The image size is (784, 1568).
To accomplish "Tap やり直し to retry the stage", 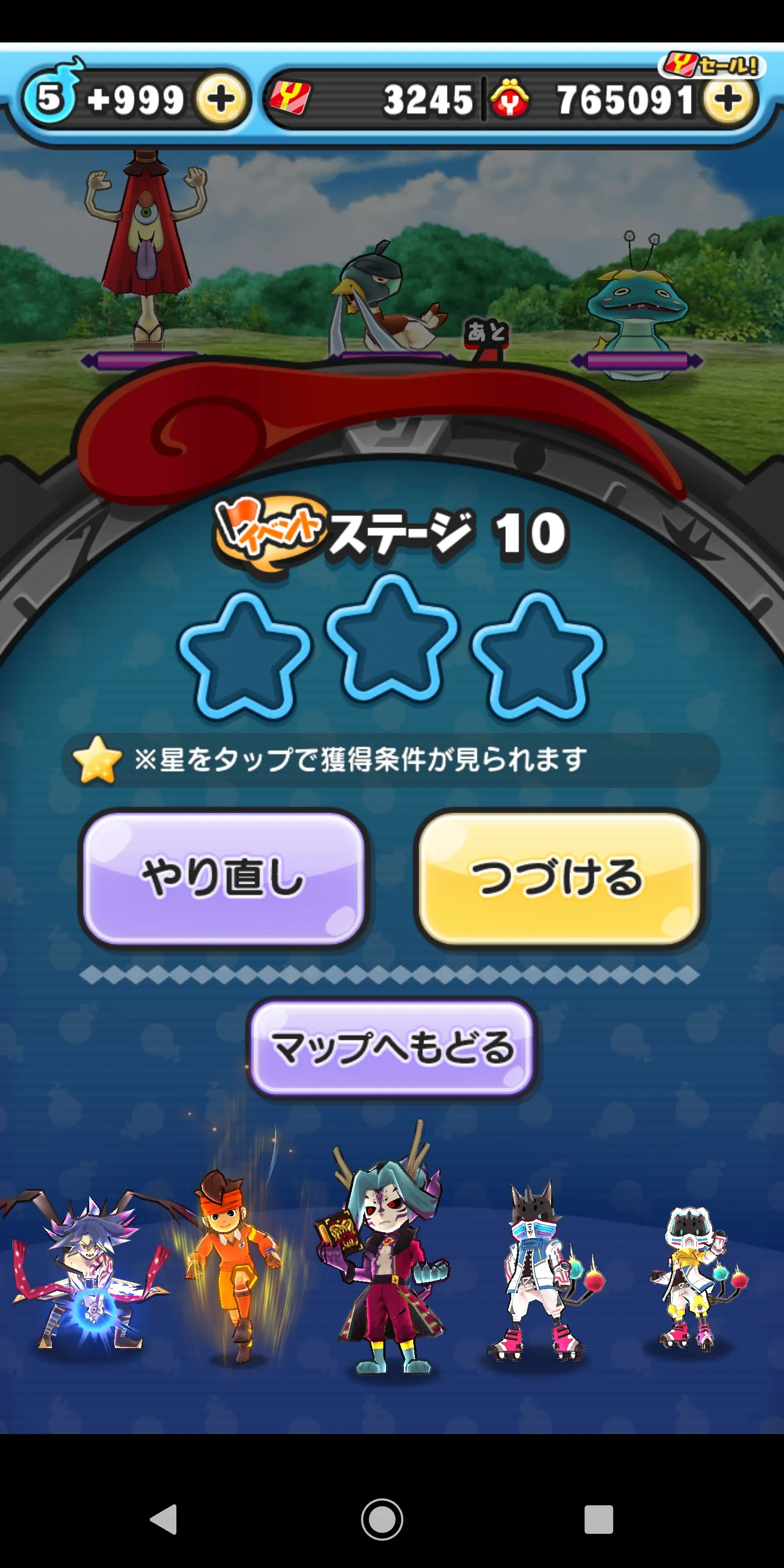I will click(x=223, y=877).
